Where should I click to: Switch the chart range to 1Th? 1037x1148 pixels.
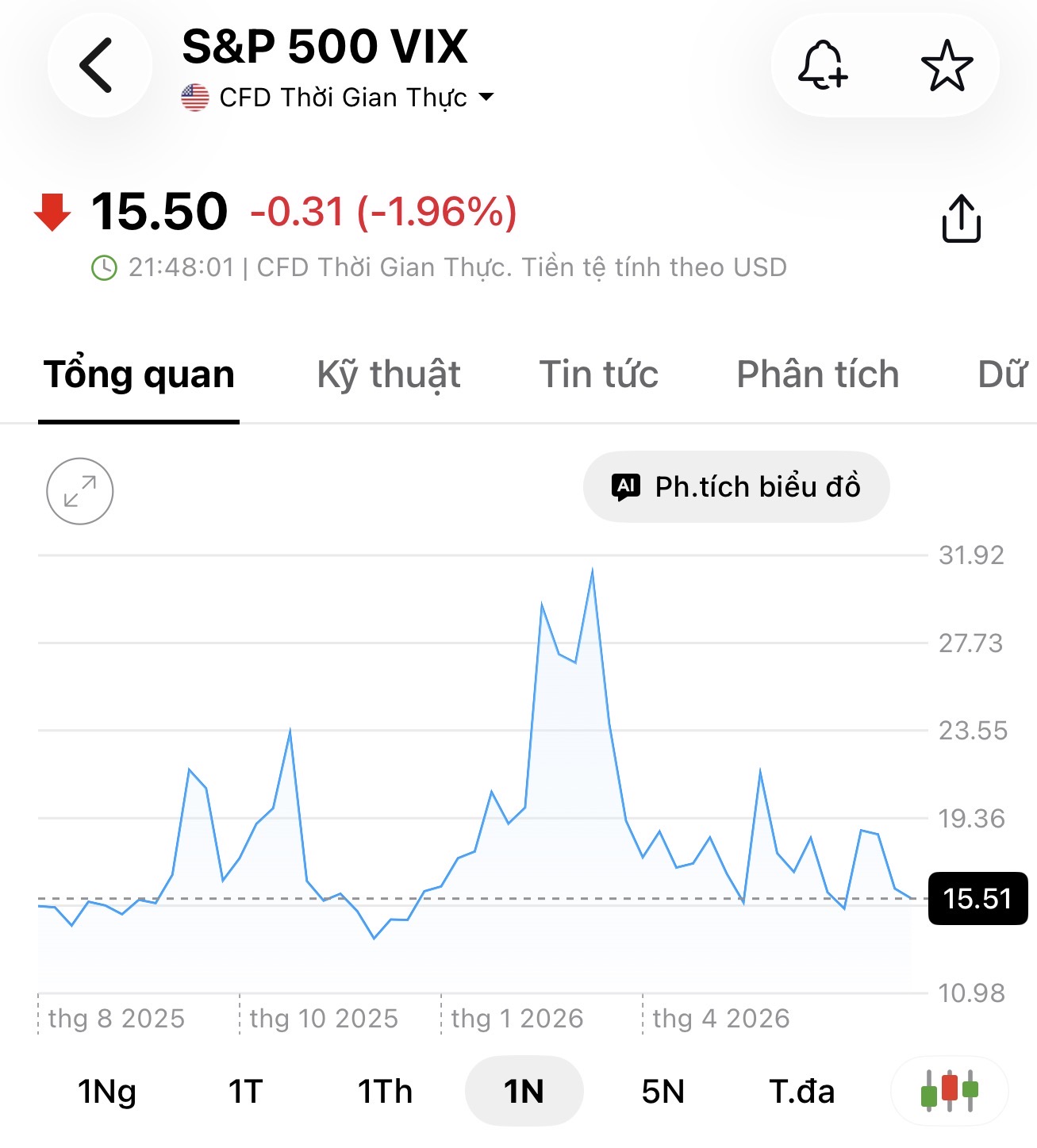click(385, 1092)
